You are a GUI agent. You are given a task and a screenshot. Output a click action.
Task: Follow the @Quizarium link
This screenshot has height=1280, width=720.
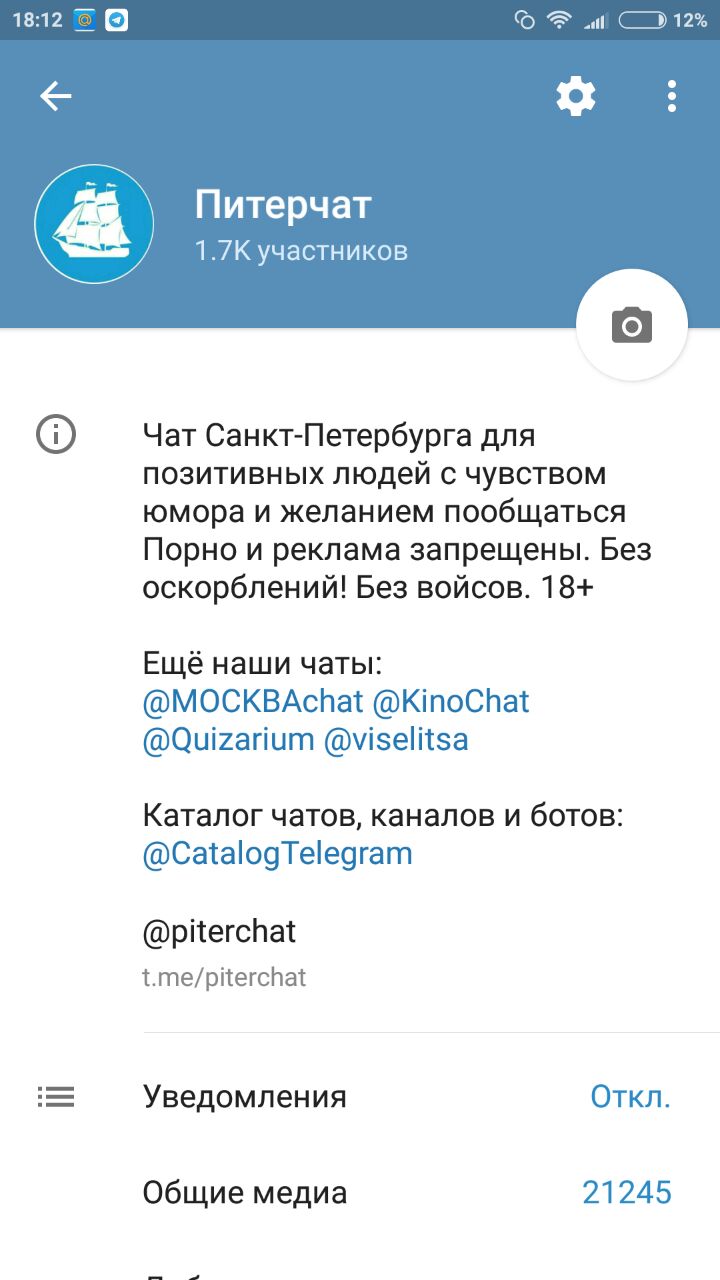coord(229,740)
